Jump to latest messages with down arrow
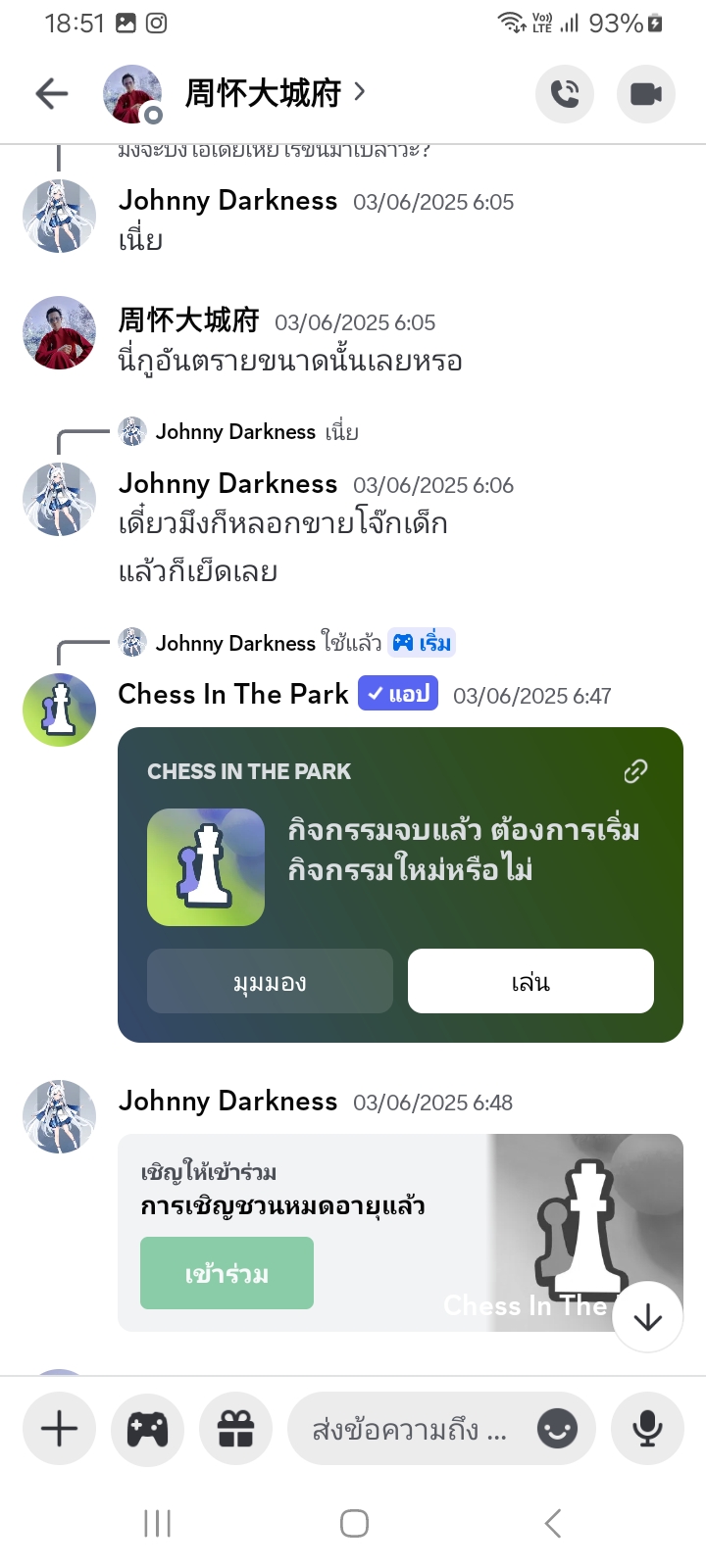Viewport: 706px width, 1568px height. (647, 1318)
